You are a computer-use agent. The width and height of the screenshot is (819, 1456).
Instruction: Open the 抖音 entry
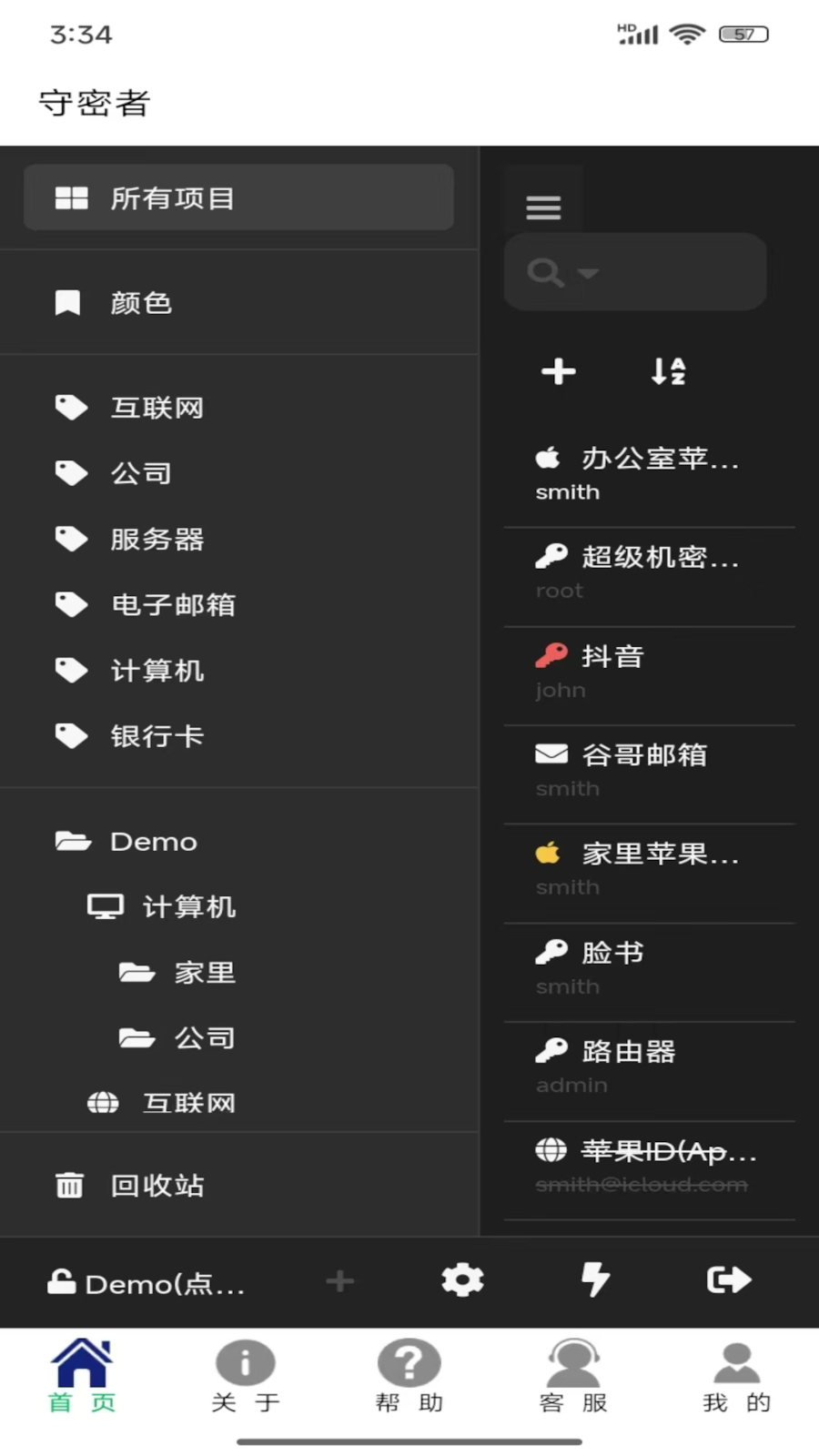(x=648, y=672)
